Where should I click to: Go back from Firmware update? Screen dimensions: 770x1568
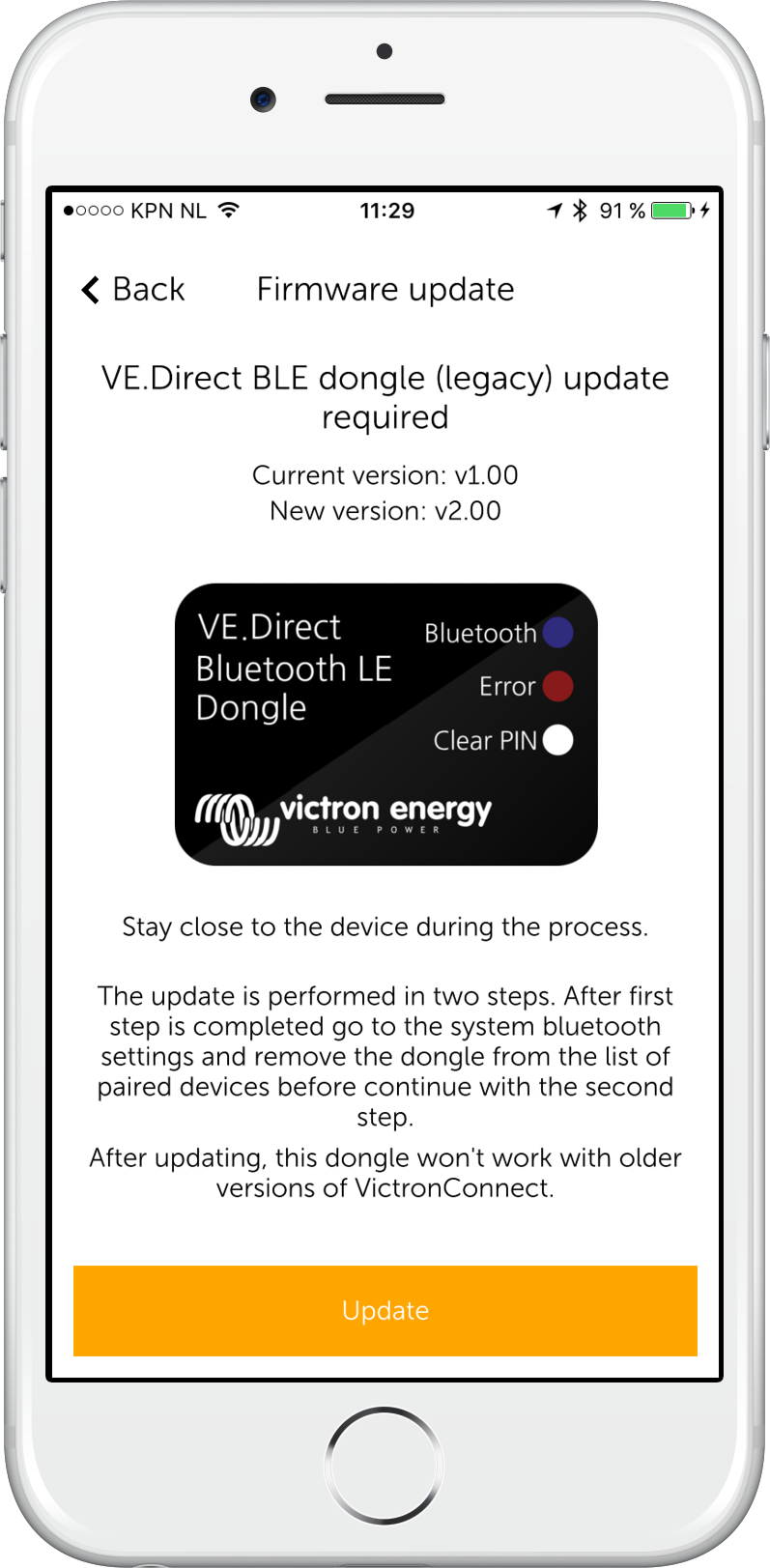(x=133, y=290)
